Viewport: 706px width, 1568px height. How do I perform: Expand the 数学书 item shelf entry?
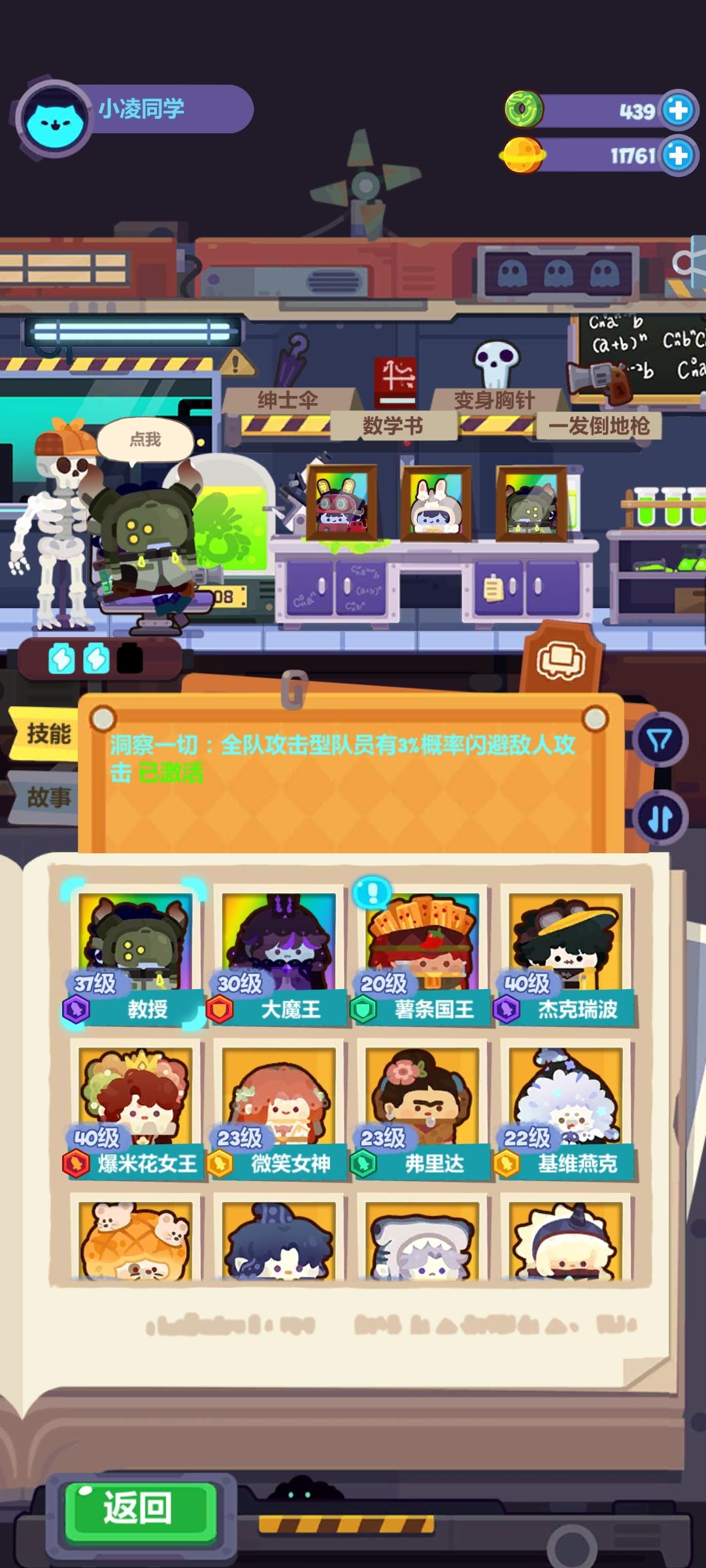point(392,424)
